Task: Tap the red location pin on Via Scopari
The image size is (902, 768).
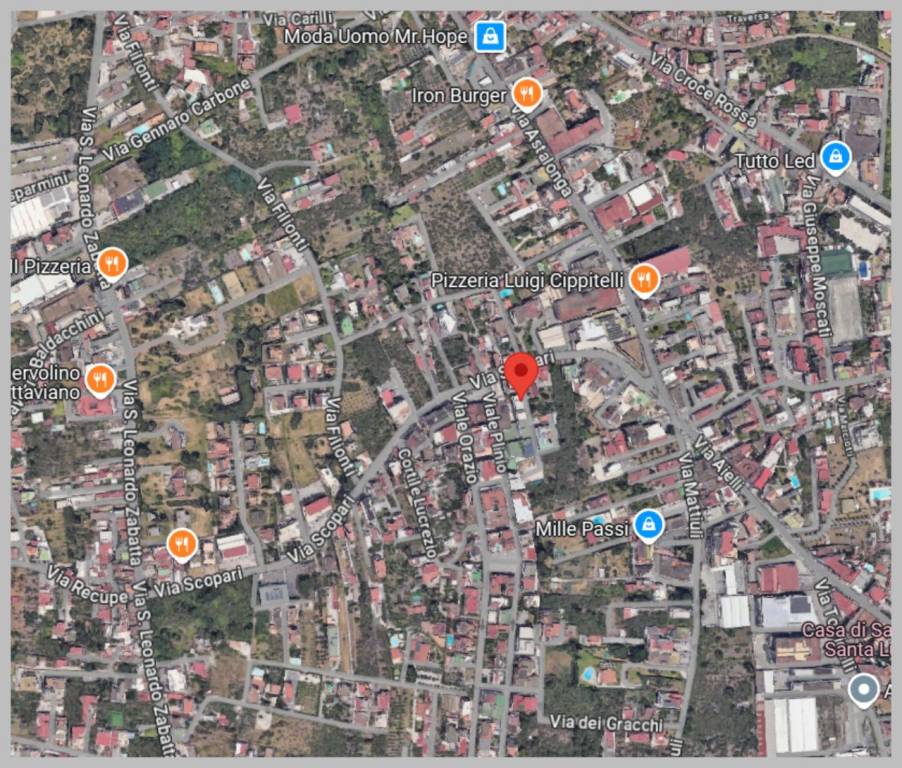Action: coord(520,375)
